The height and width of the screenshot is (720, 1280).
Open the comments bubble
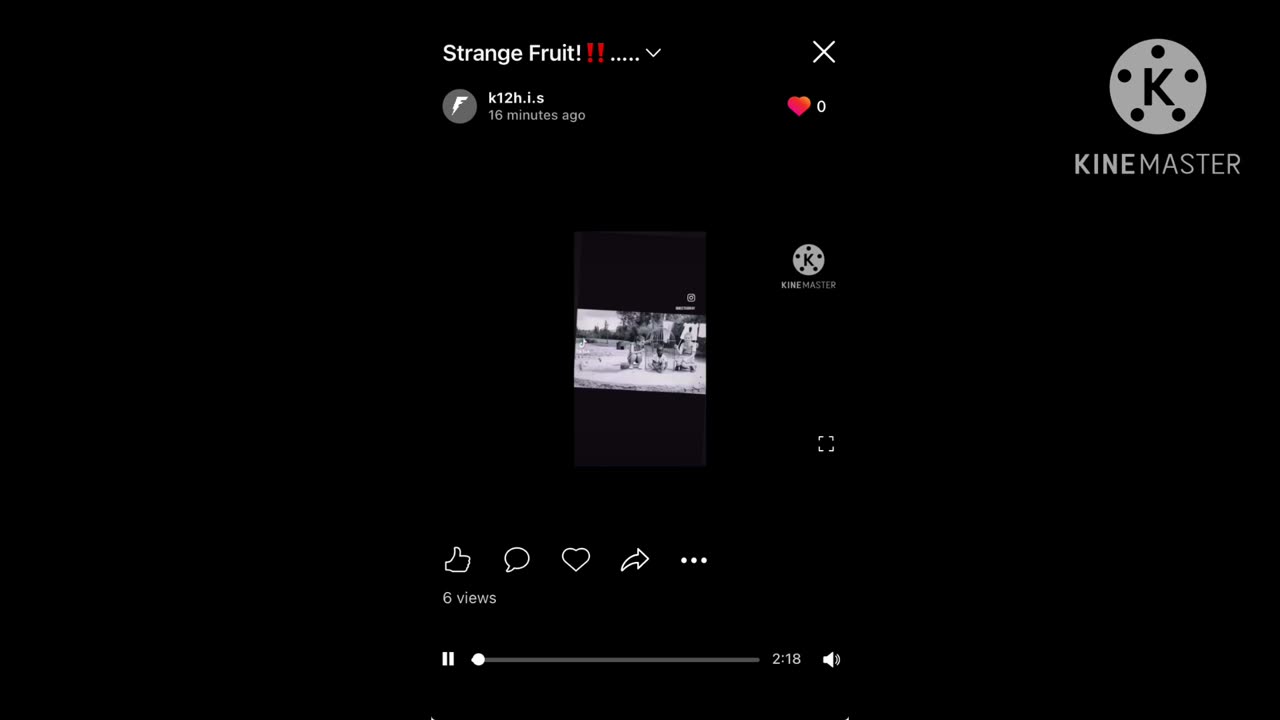tap(516, 560)
